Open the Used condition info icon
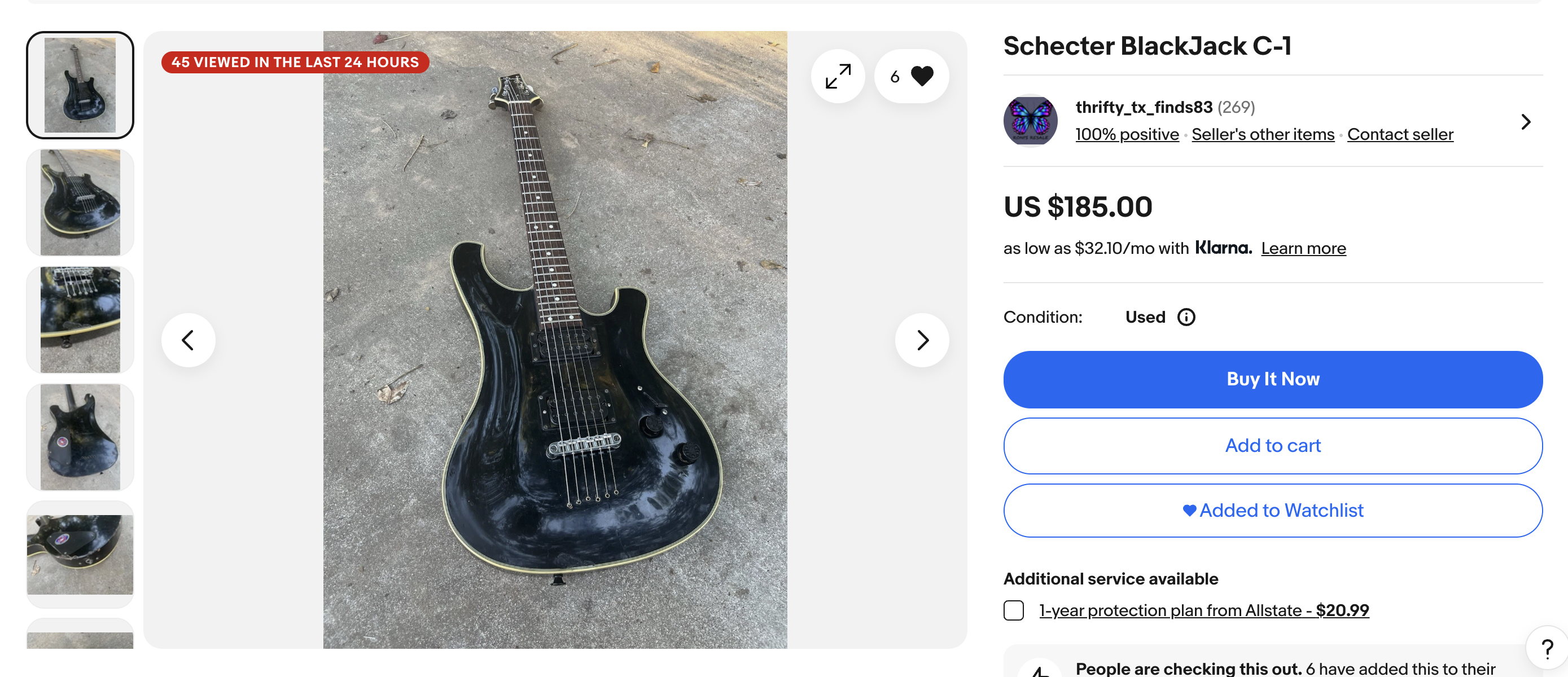The height and width of the screenshot is (677, 1568). pyautogui.click(x=1186, y=317)
